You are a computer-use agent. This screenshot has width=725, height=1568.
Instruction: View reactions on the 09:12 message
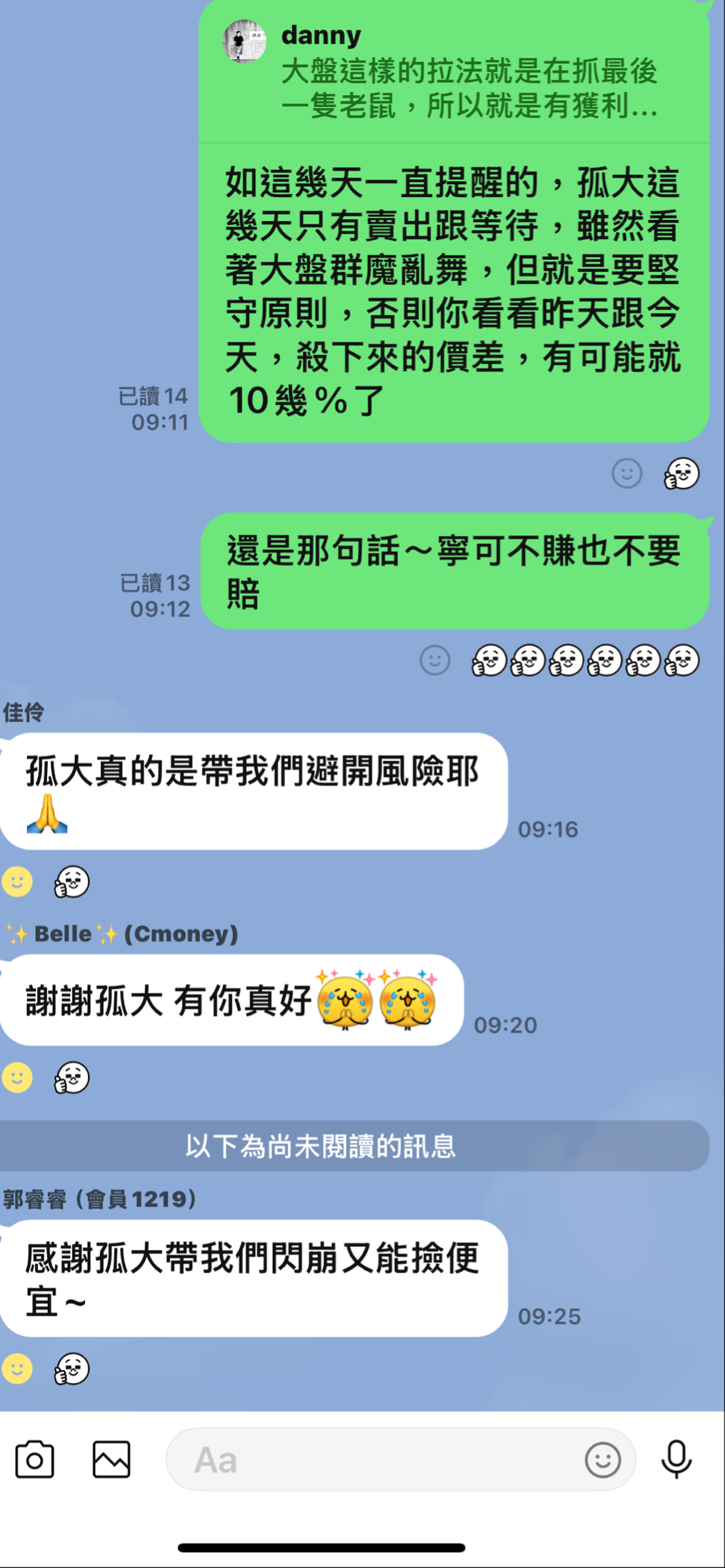(586, 660)
